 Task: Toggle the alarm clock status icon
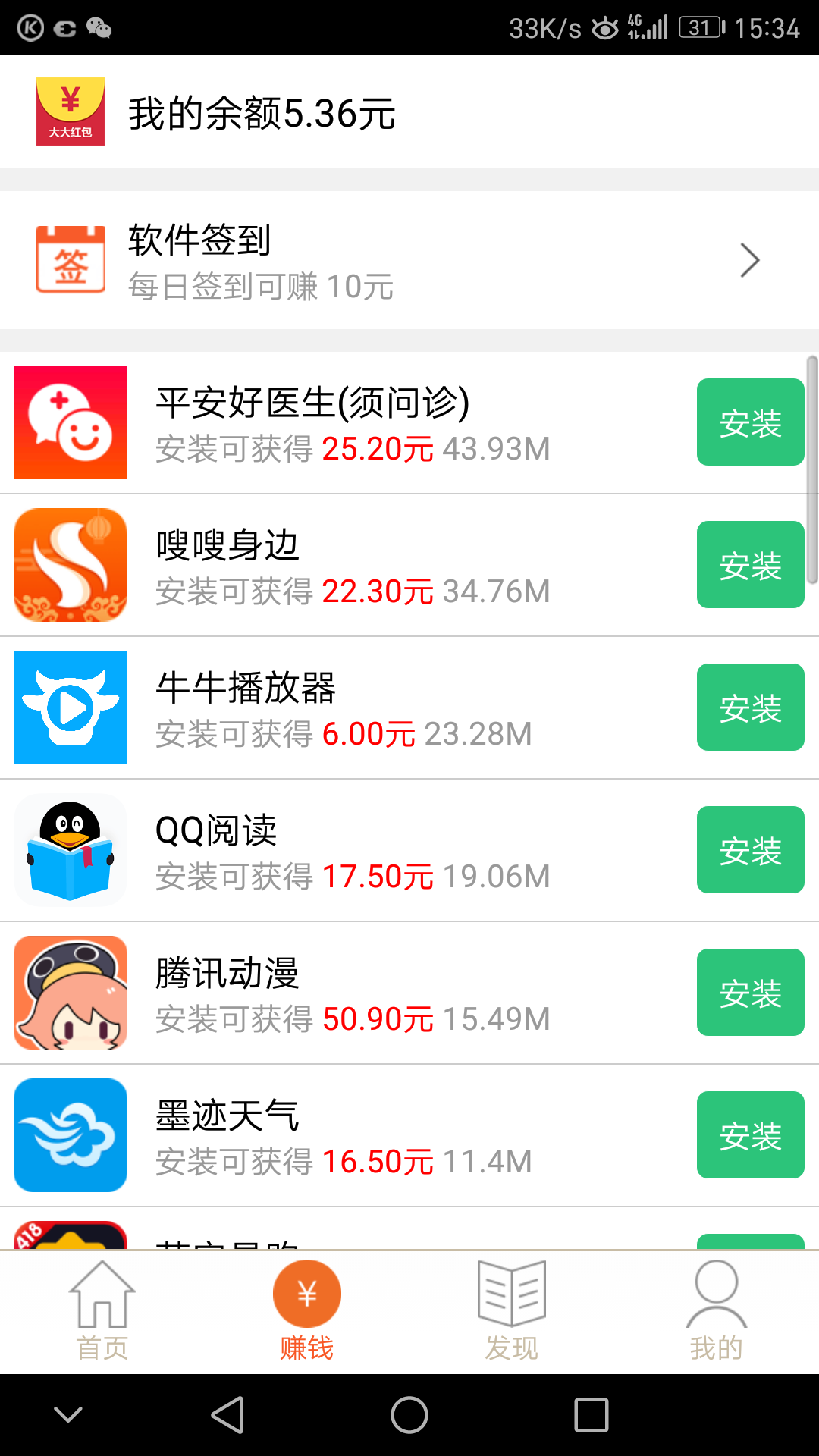pos(607,28)
